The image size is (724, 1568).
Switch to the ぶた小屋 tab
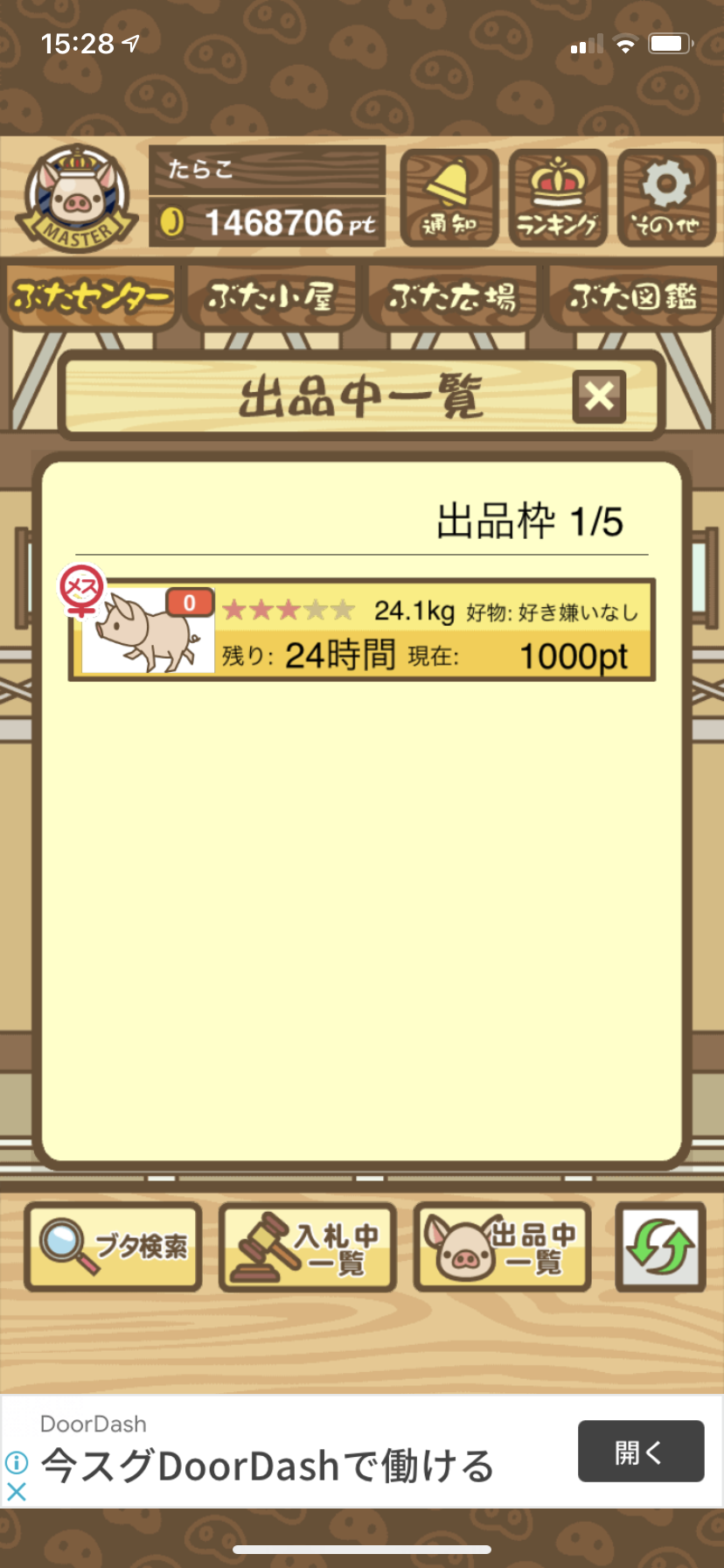point(271,297)
